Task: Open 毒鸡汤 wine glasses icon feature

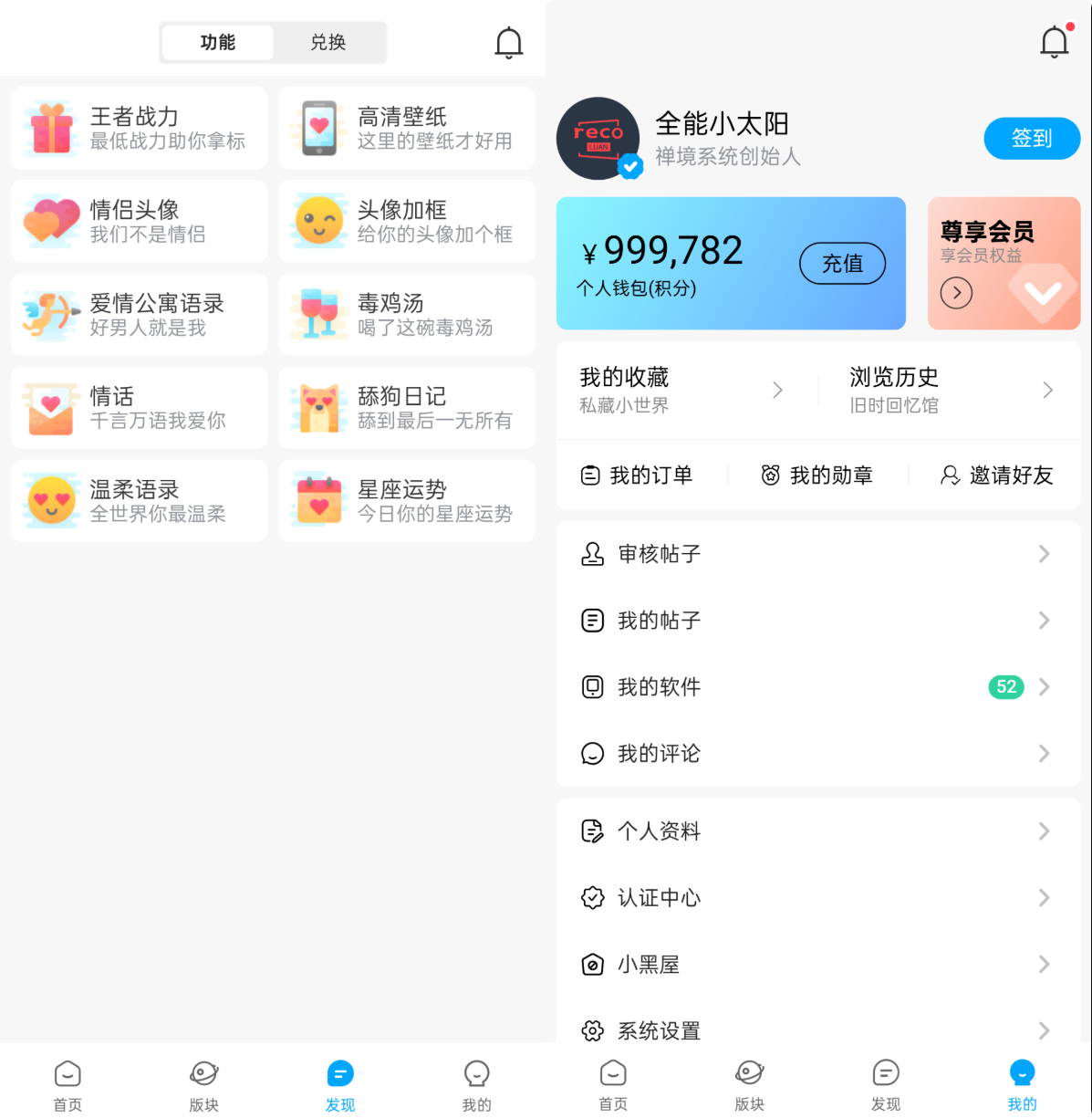Action: [318, 315]
